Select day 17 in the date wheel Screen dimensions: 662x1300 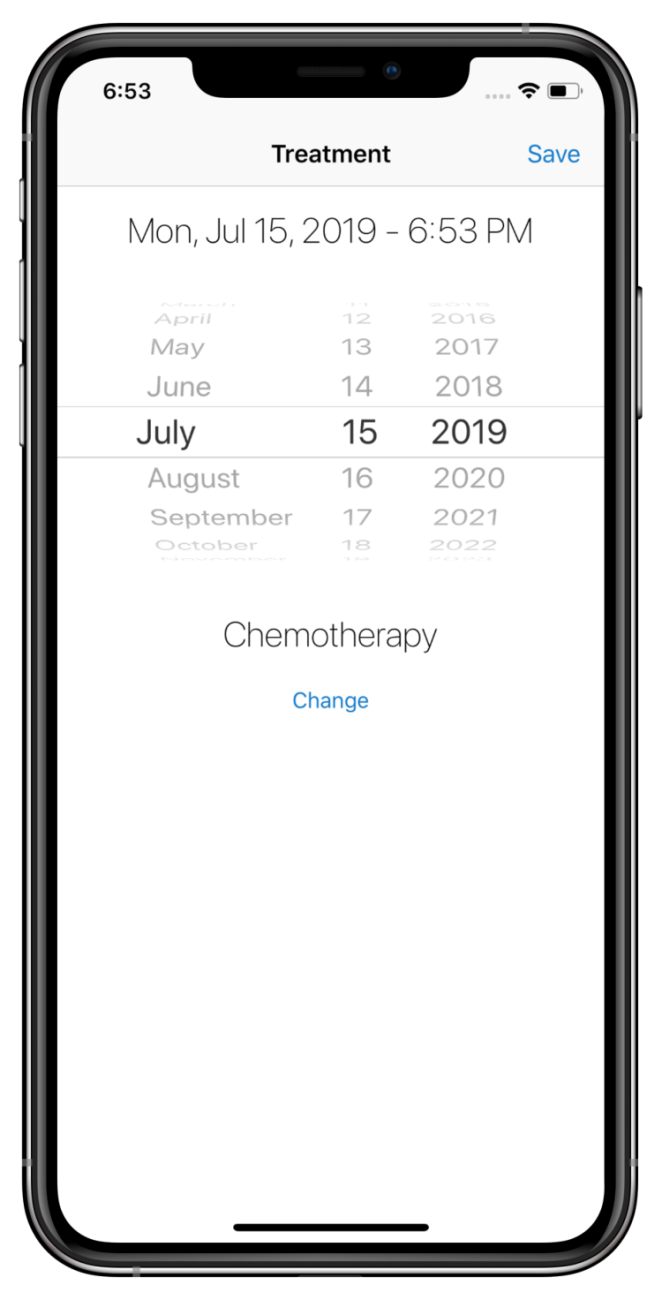pyautogui.click(x=357, y=518)
